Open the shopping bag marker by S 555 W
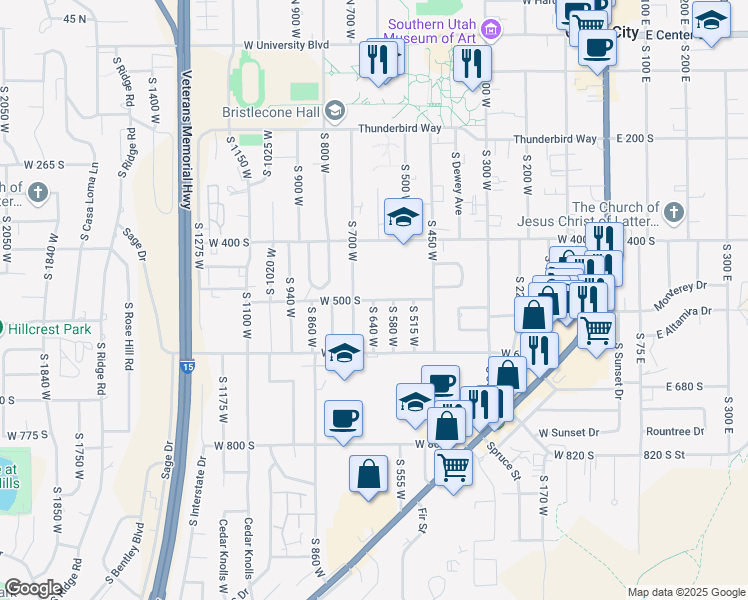748x600 pixels. click(369, 474)
